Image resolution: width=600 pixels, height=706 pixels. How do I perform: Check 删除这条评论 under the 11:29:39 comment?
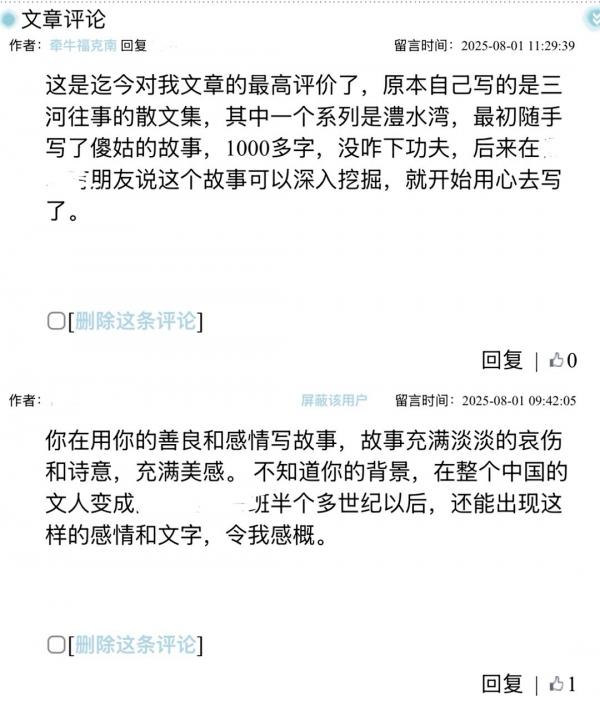pyautogui.click(x=56, y=321)
